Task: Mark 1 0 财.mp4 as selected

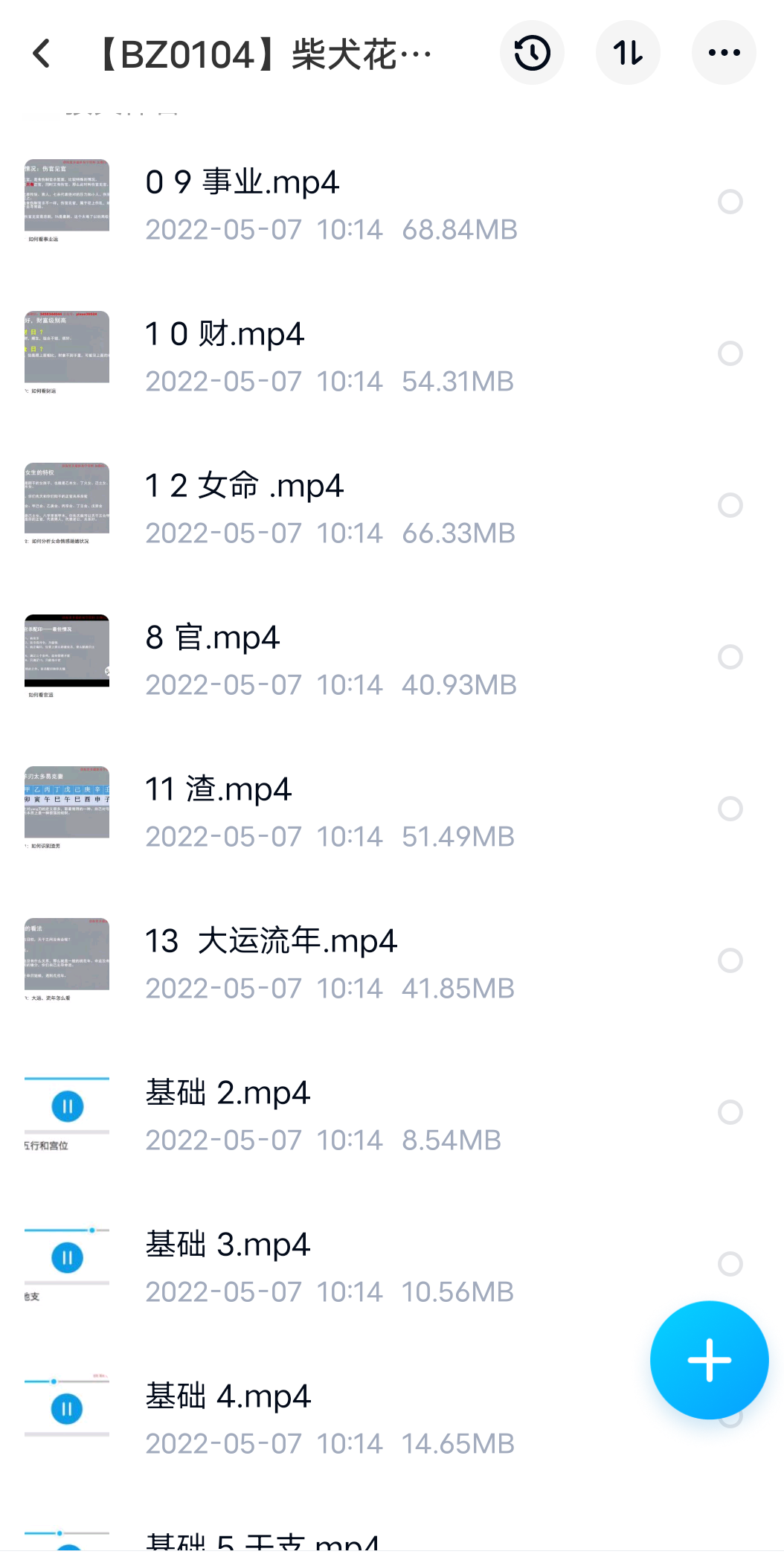Action: click(x=730, y=353)
